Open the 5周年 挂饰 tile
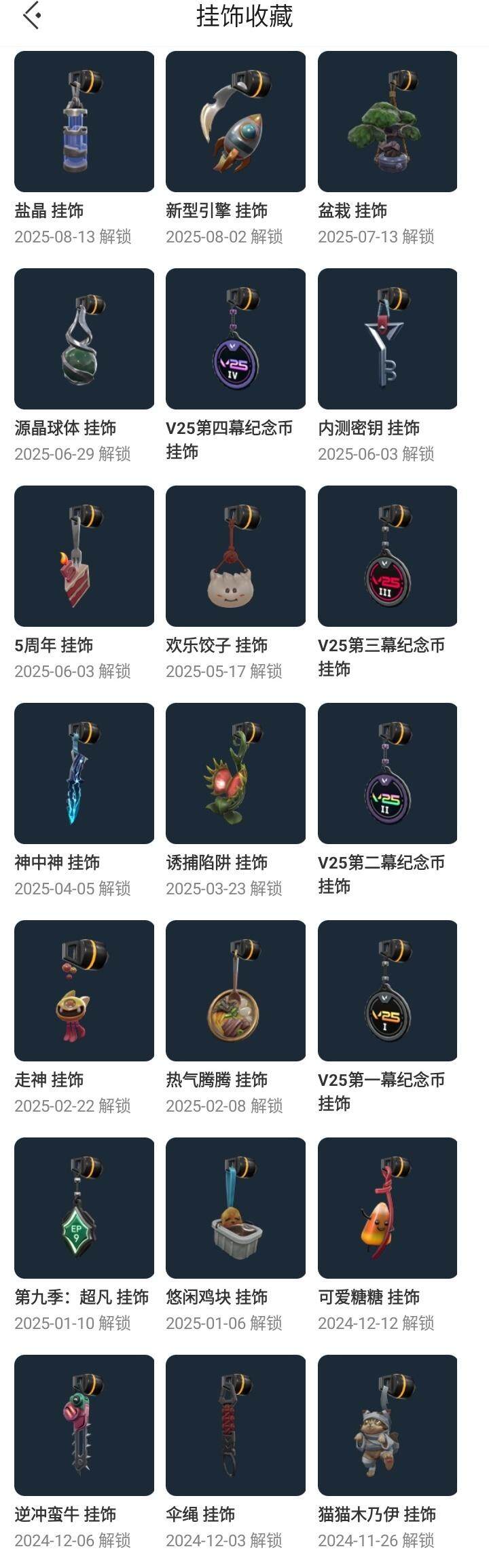489x1568 pixels. 84,556
